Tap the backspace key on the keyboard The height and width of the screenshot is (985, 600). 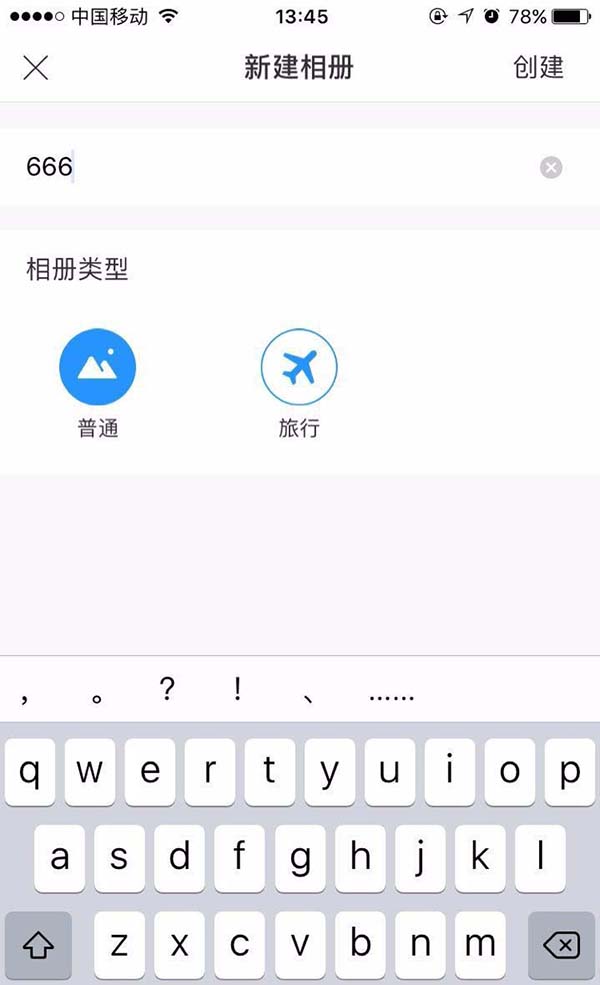(561, 944)
